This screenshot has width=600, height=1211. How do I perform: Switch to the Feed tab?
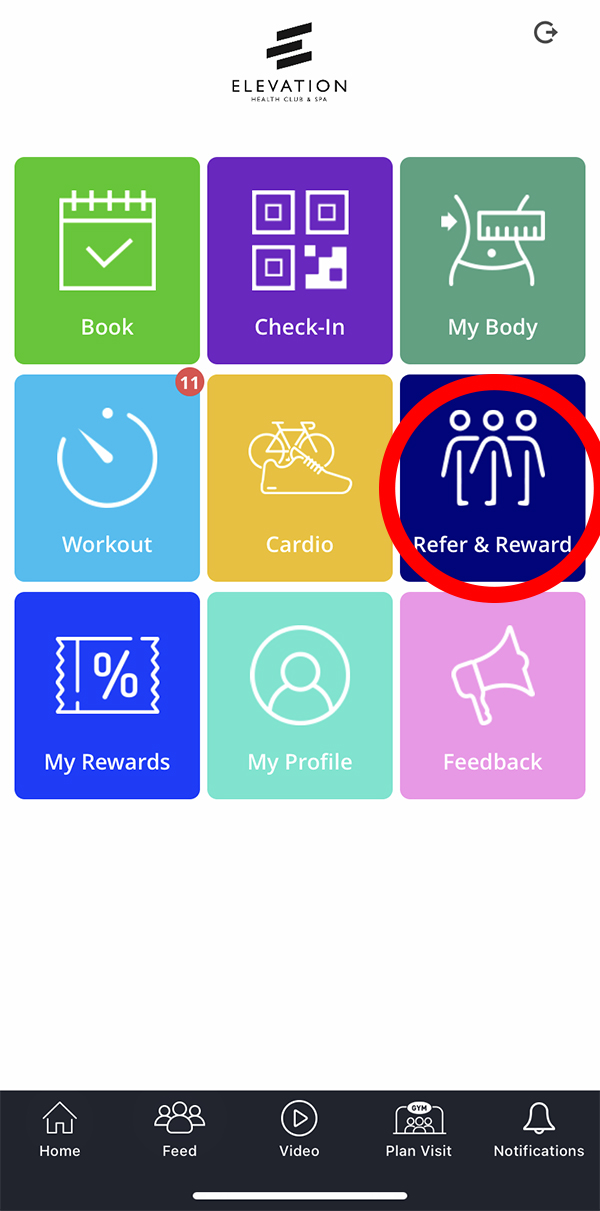(180, 1131)
